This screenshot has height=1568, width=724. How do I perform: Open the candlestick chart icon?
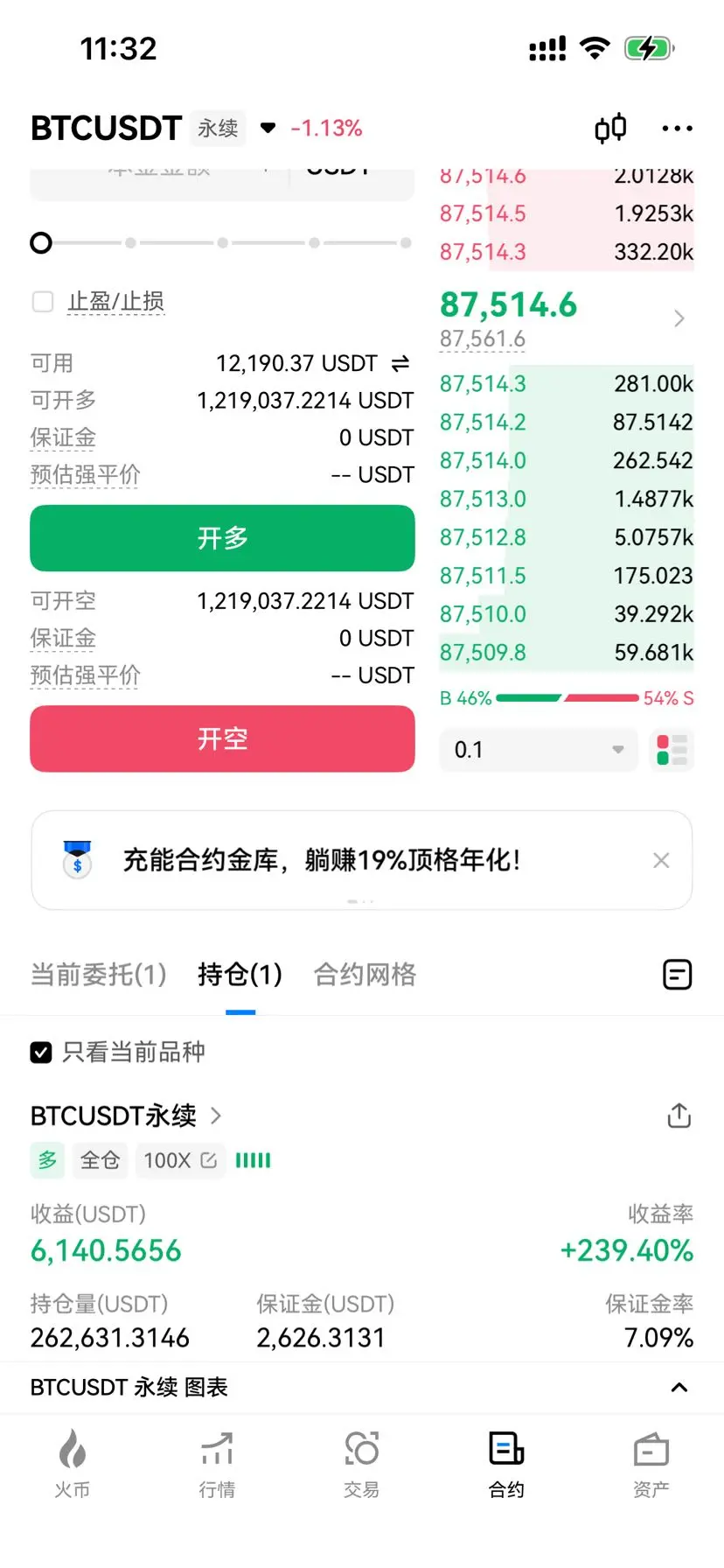pyautogui.click(x=610, y=129)
